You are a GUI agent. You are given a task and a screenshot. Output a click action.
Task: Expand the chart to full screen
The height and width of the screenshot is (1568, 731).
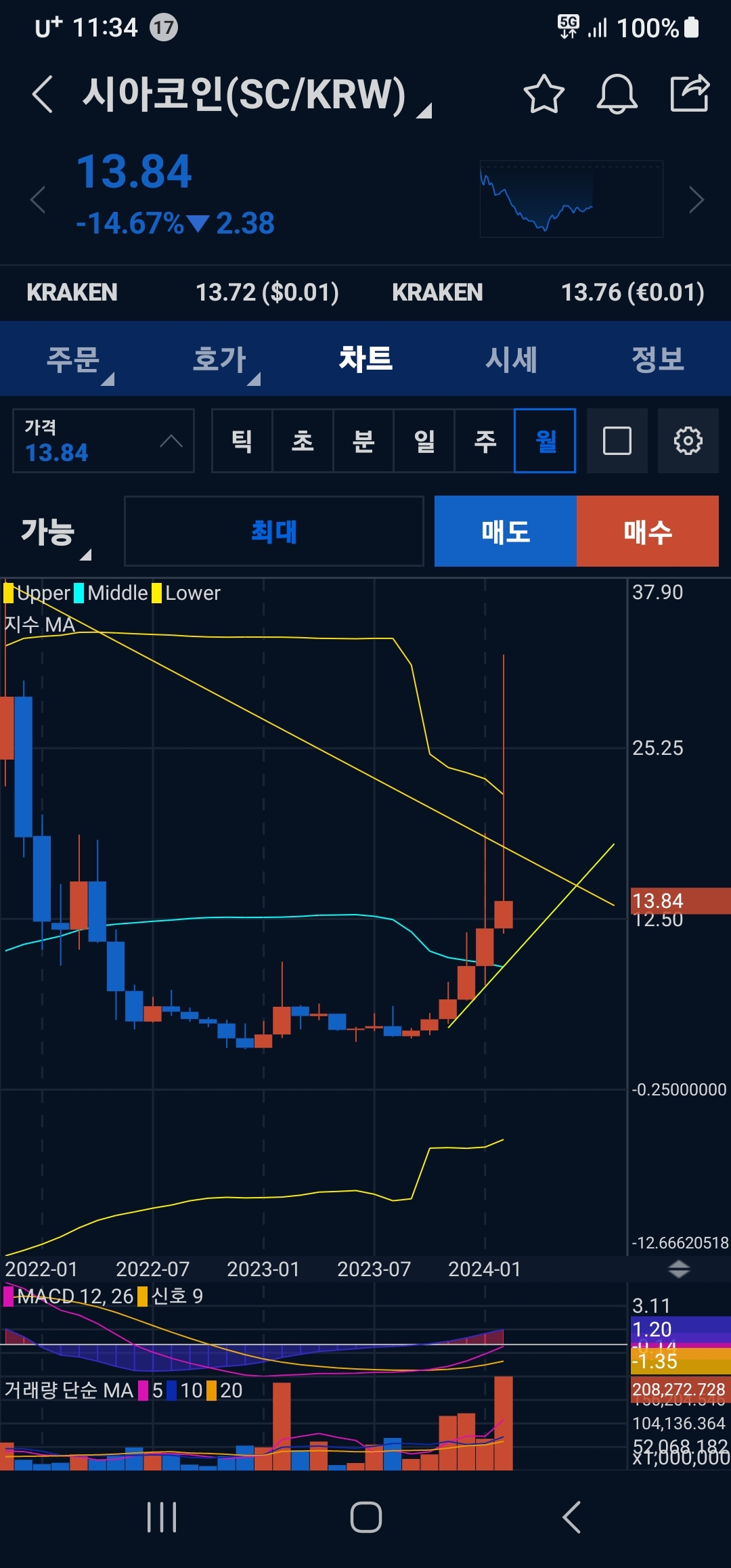tap(617, 441)
